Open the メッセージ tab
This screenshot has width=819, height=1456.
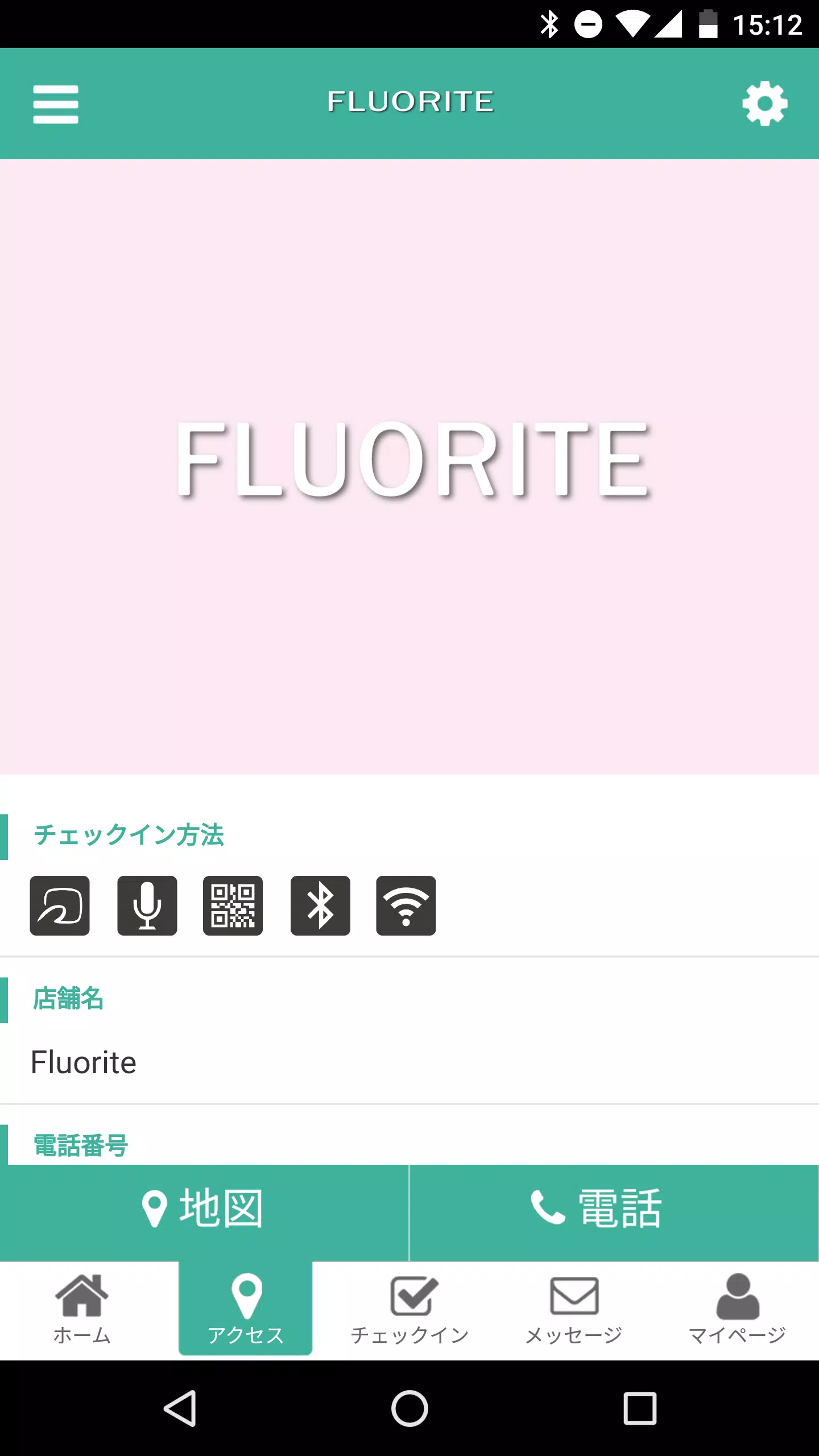pyautogui.click(x=573, y=1308)
